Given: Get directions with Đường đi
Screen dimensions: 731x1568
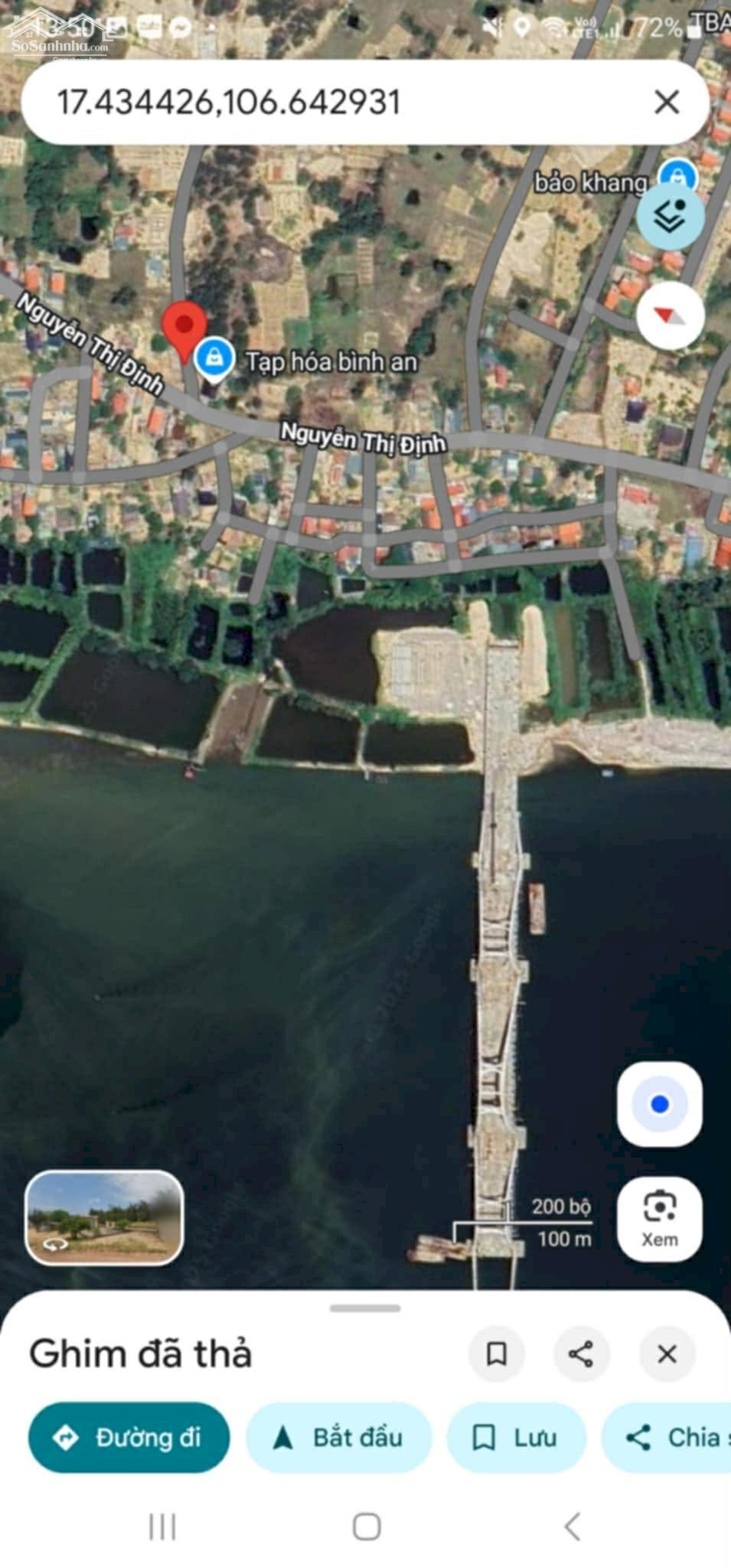Looking at the screenshot, I should point(129,1437).
